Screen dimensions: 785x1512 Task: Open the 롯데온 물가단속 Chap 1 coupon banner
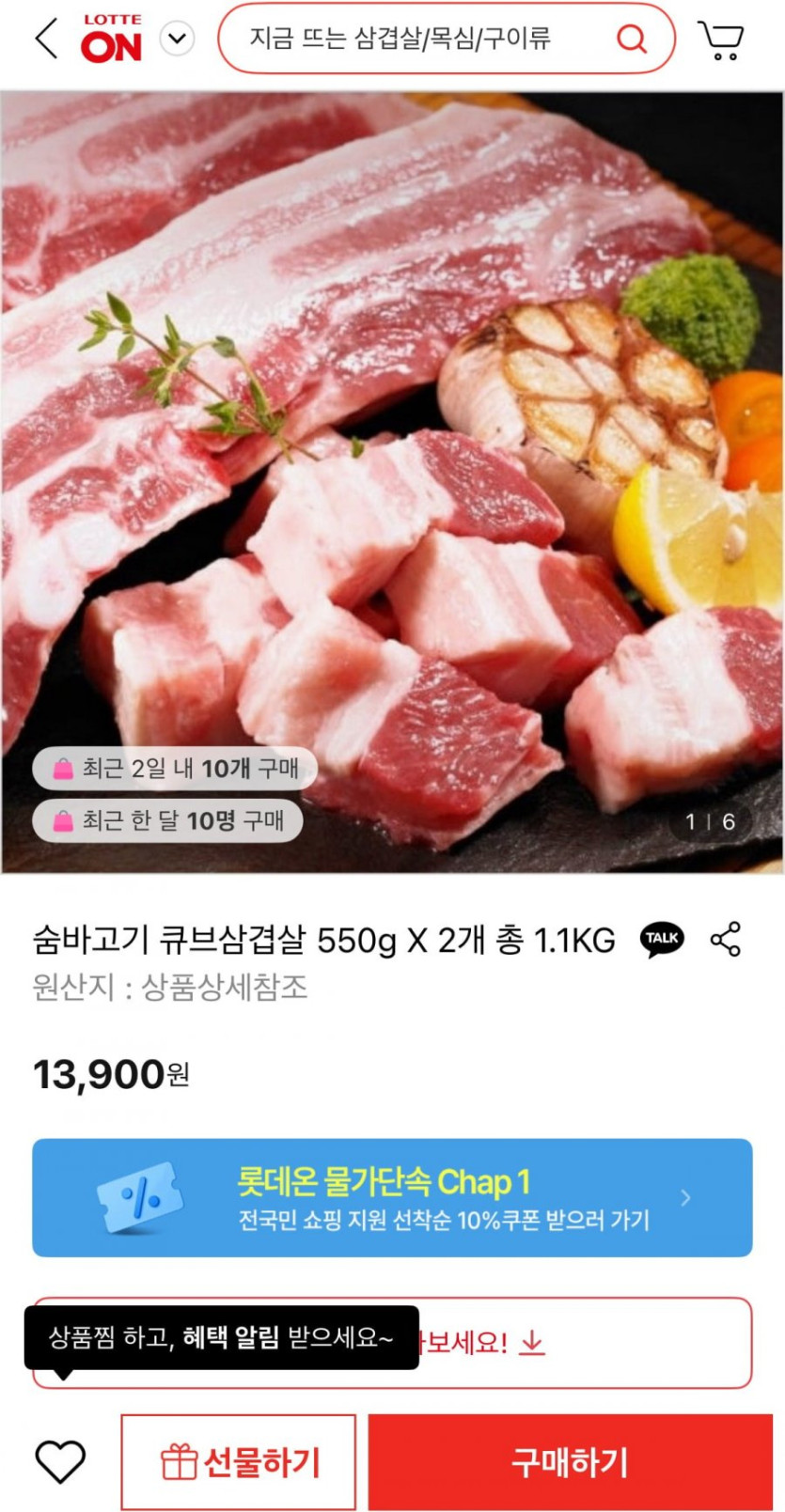click(392, 1197)
